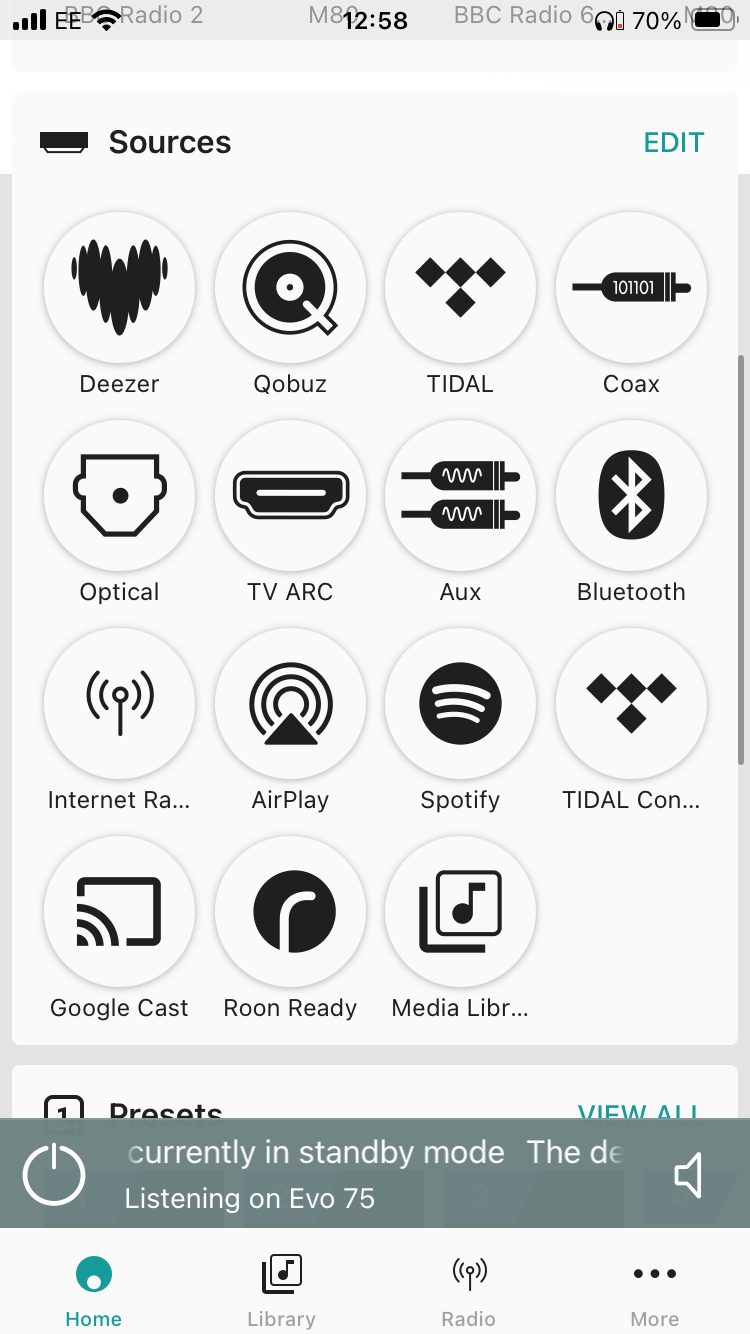Switch to the Coax input
Viewport: 750px width, 1334px height.
pyautogui.click(x=631, y=288)
